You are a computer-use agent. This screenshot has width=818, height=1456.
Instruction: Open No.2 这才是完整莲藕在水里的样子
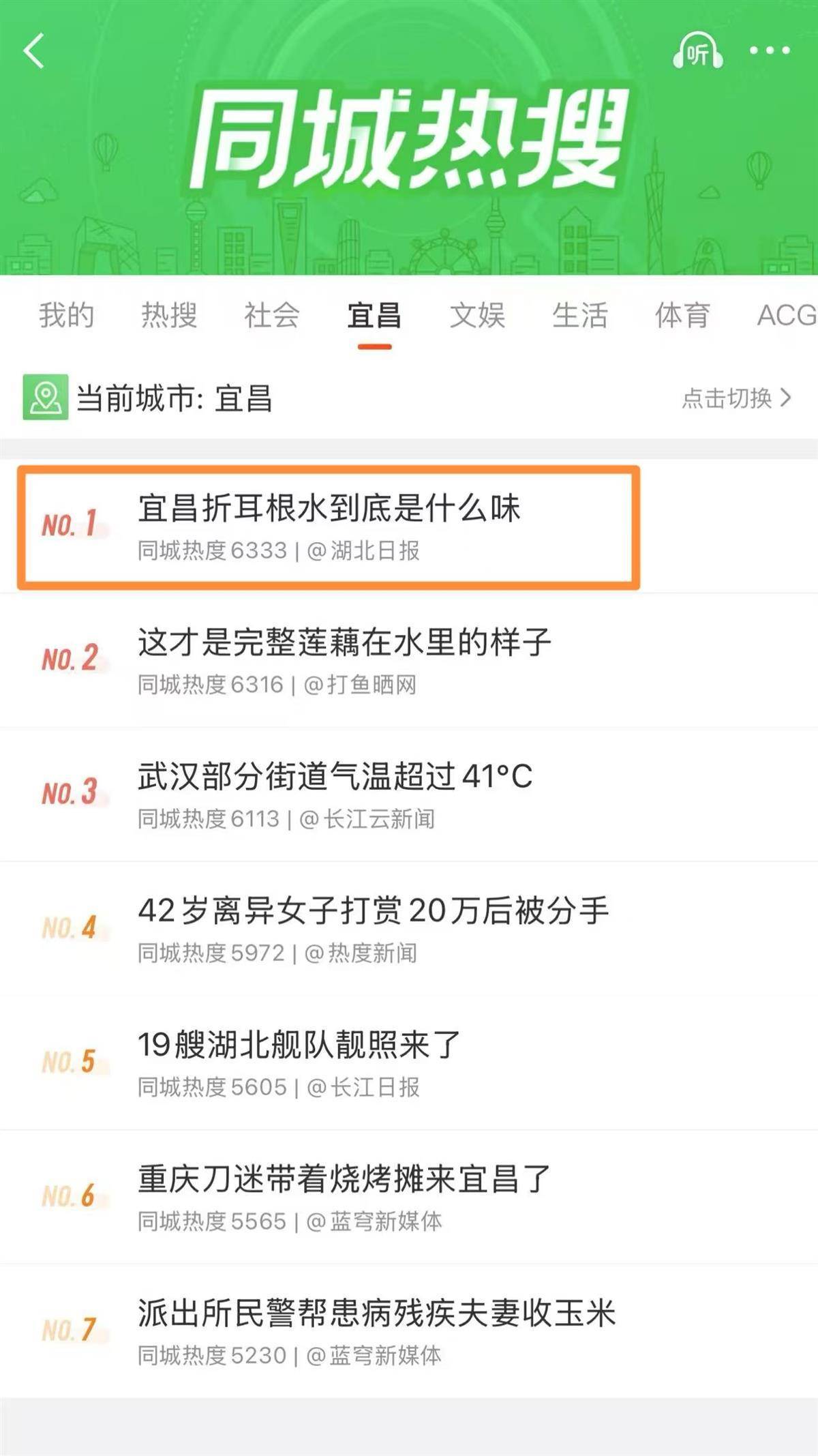coord(409,660)
